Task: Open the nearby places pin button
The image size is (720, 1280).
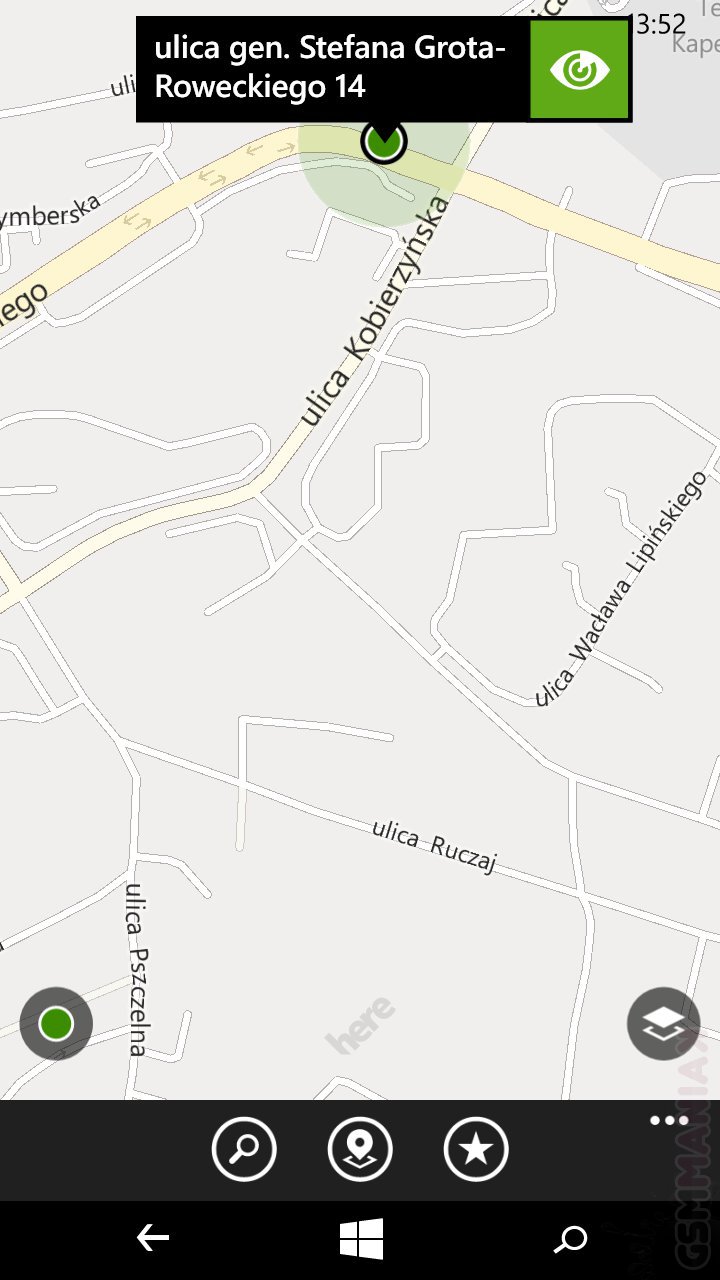Action: [360, 1150]
